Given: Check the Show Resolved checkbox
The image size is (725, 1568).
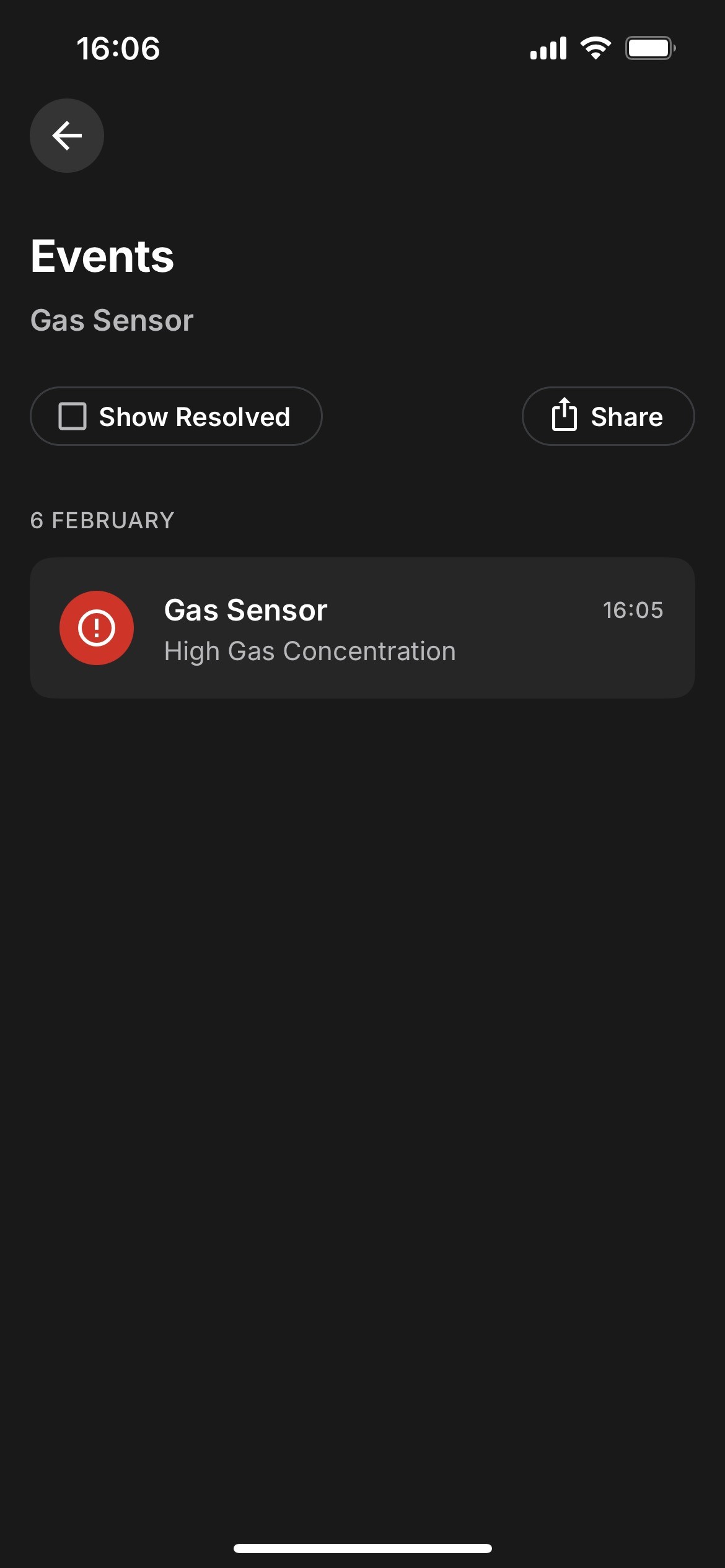Looking at the screenshot, I should pyautogui.click(x=72, y=416).
